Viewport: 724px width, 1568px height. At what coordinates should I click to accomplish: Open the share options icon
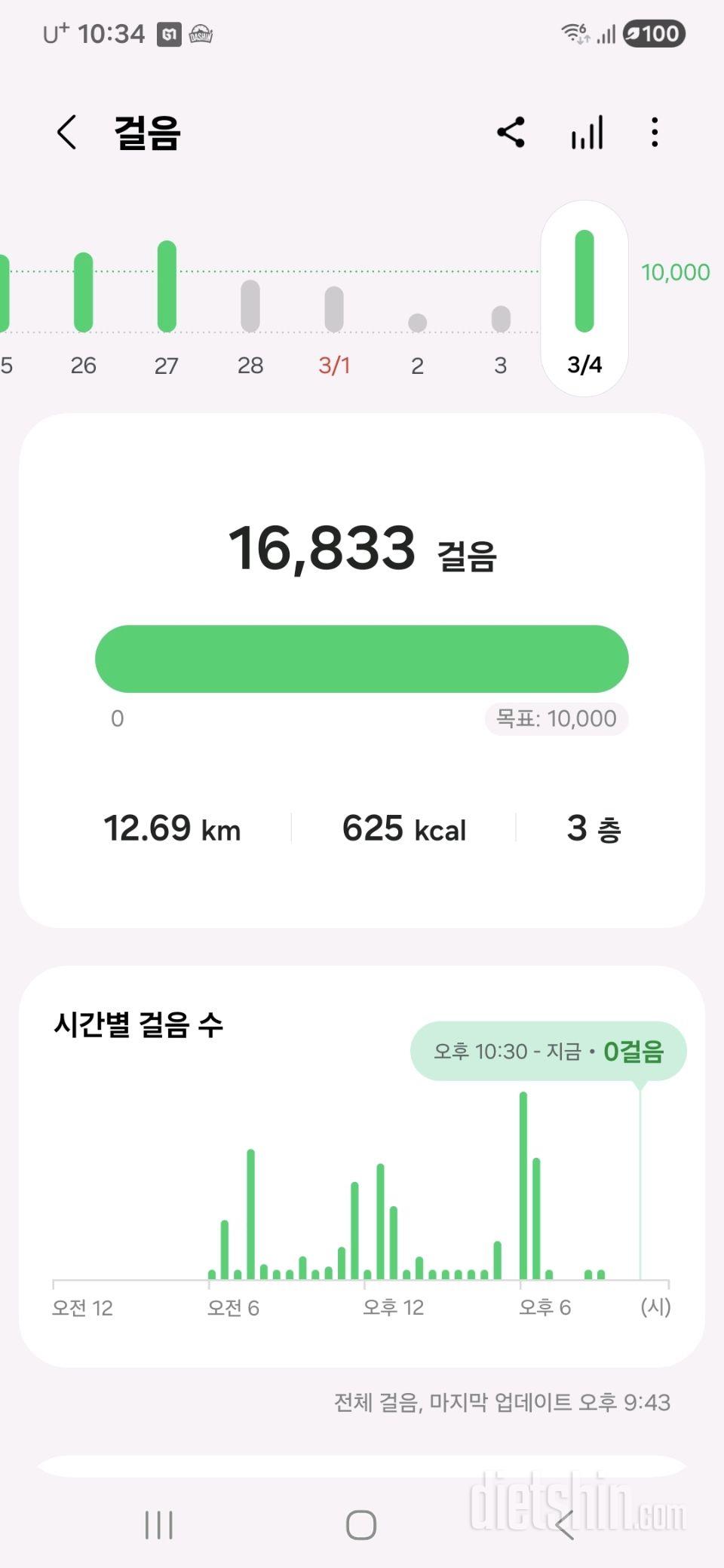[512, 132]
